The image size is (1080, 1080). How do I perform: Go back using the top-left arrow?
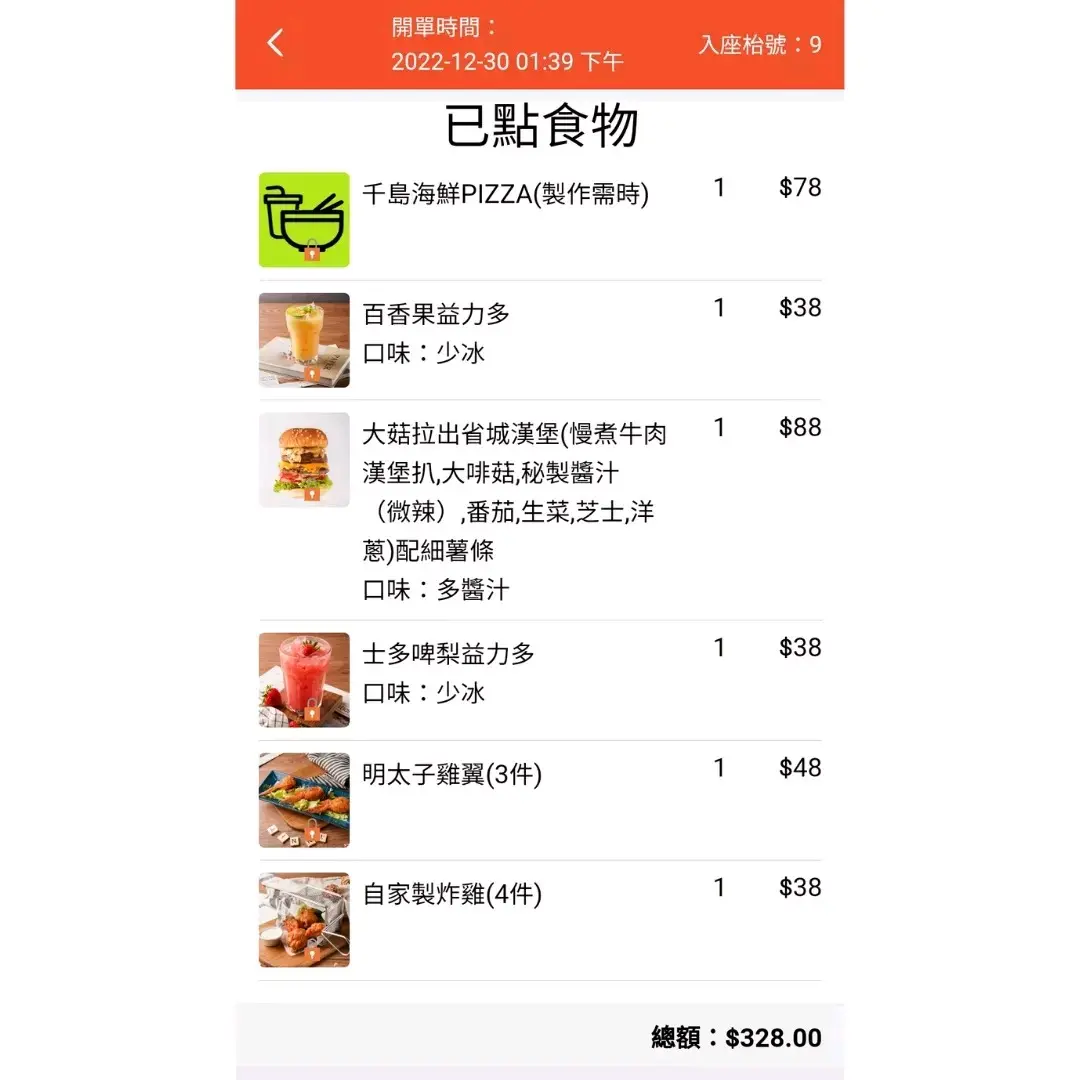[276, 43]
